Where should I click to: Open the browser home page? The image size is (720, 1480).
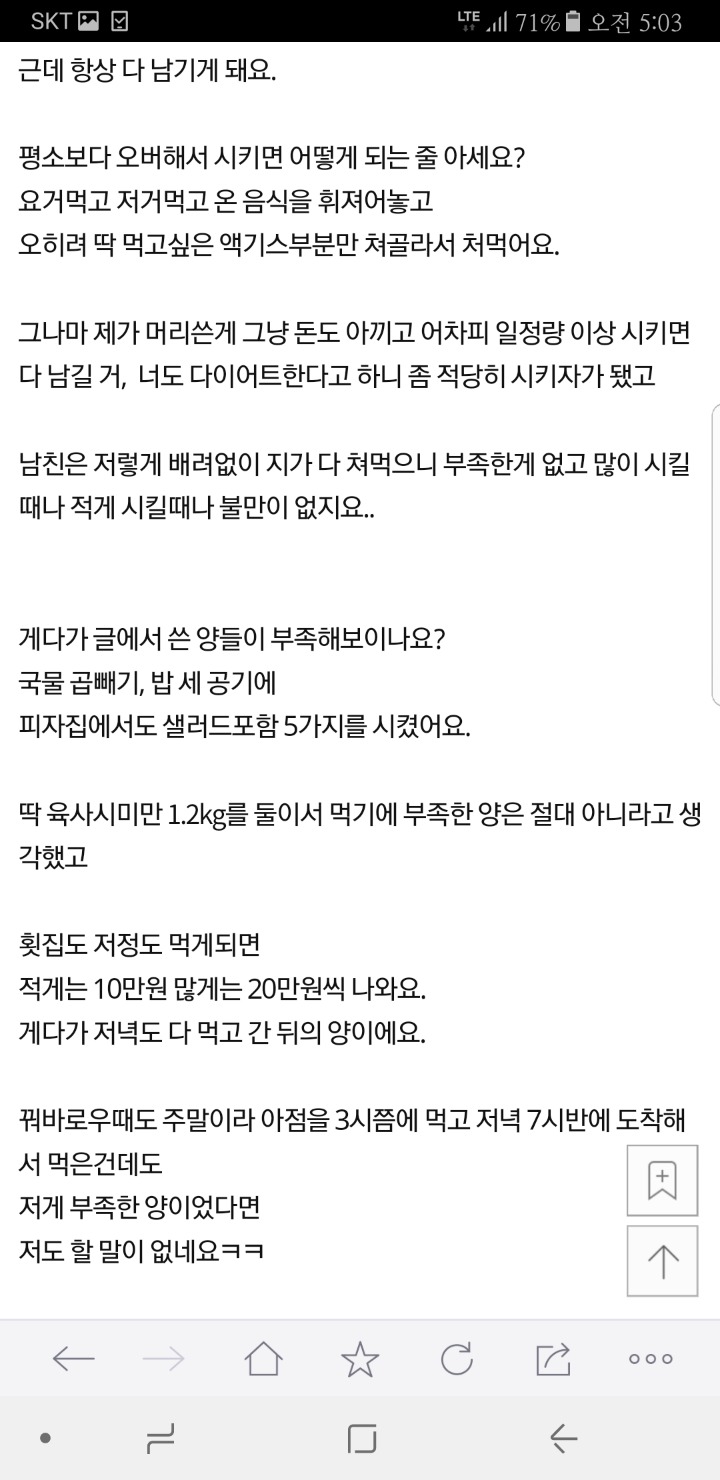(263, 1358)
